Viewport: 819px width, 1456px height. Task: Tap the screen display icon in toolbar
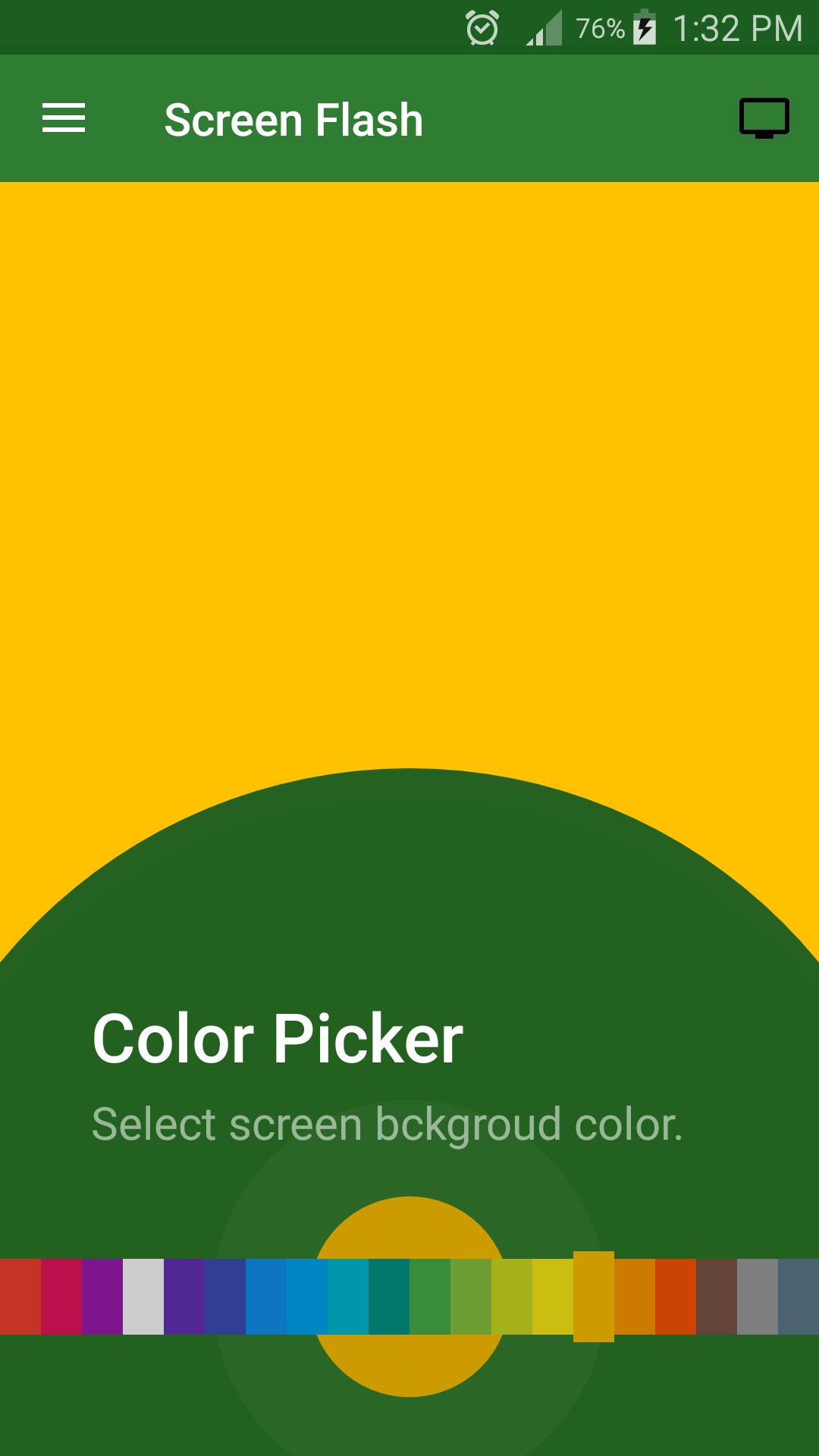click(x=764, y=119)
